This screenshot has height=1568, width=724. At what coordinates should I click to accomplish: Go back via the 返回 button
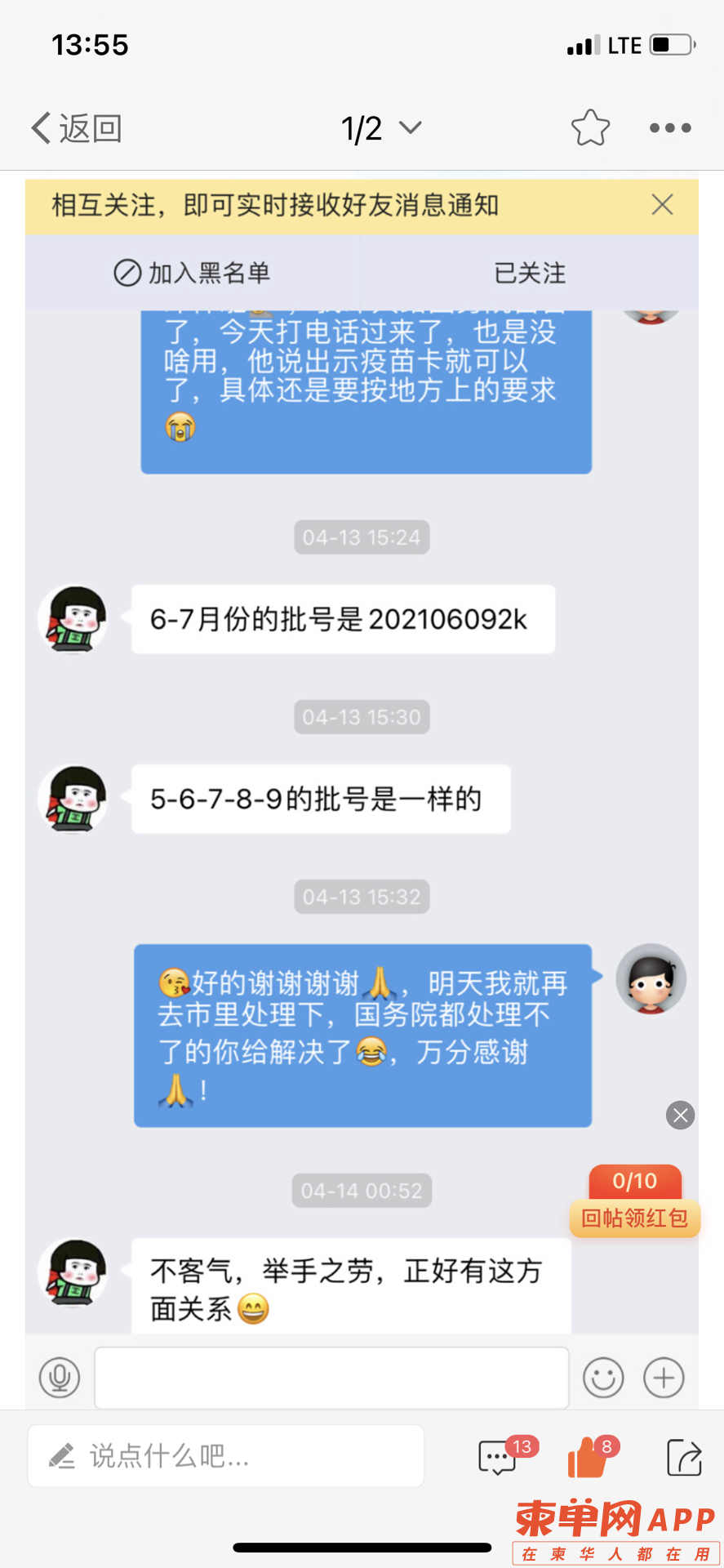(x=77, y=128)
